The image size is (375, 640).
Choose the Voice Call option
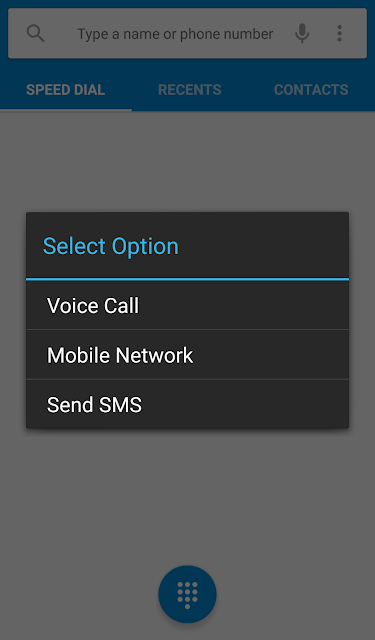coord(187,305)
